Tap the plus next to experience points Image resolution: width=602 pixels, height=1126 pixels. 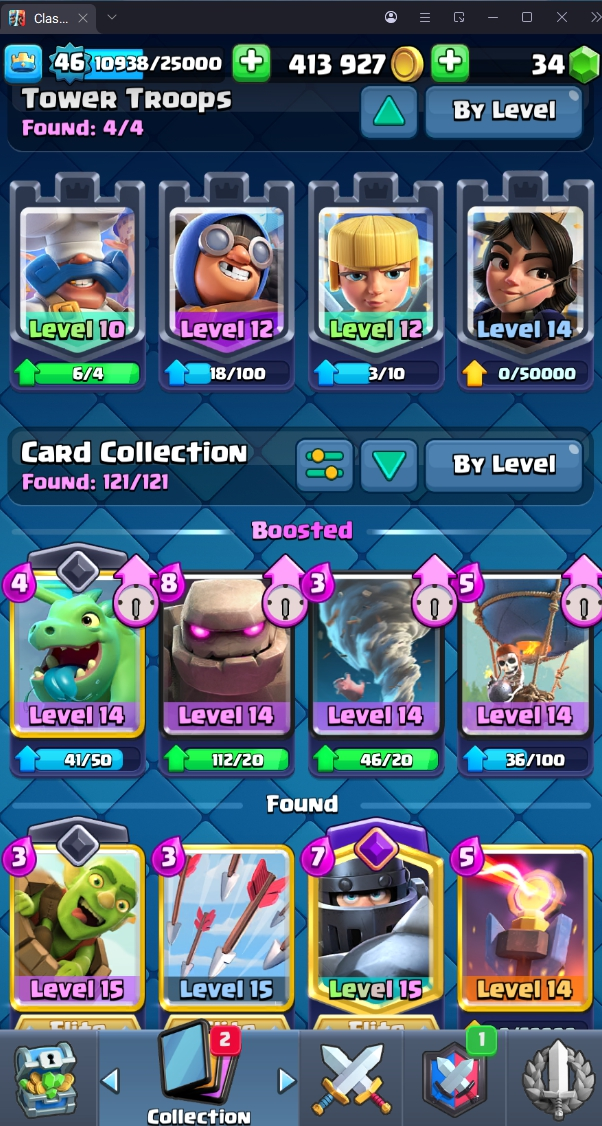click(251, 64)
